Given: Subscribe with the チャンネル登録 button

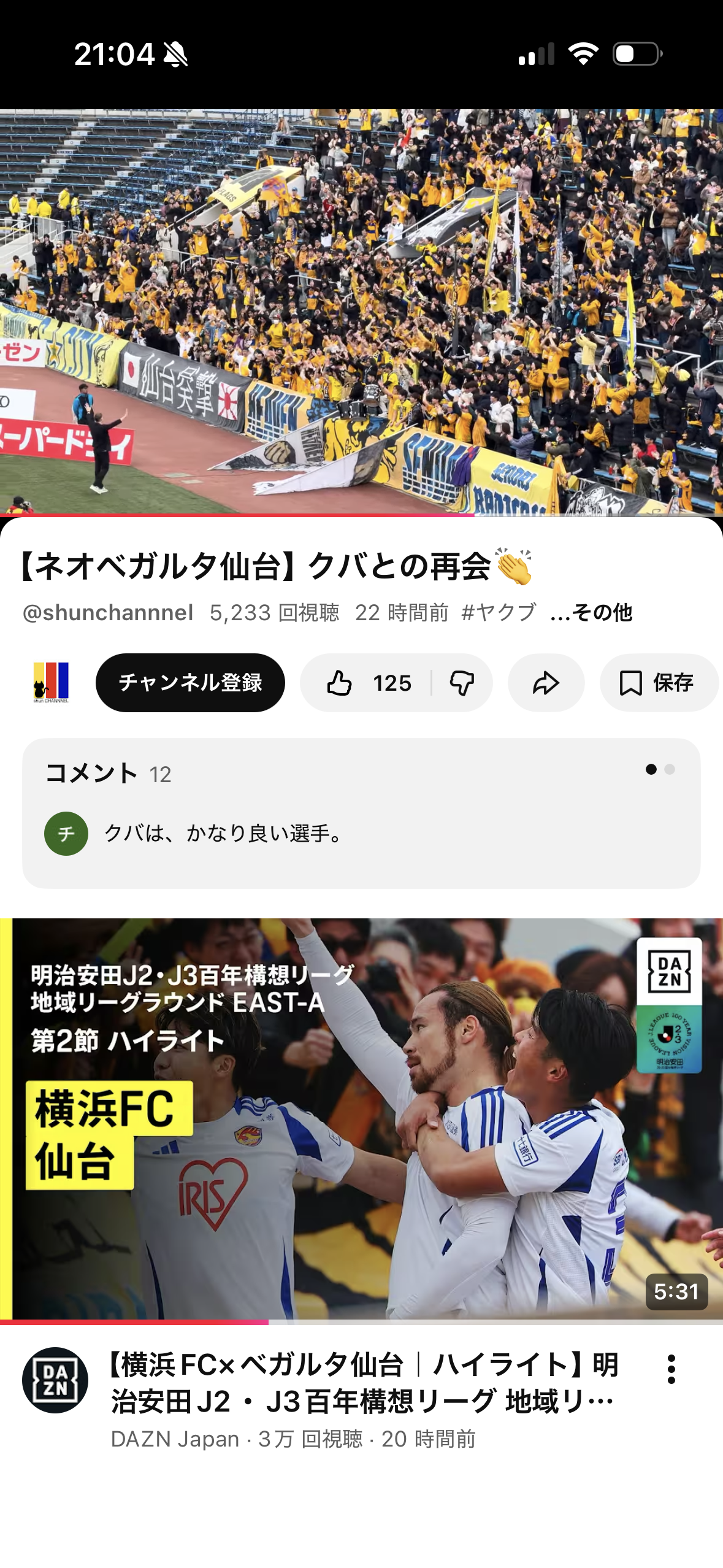Looking at the screenshot, I should 190,682.
